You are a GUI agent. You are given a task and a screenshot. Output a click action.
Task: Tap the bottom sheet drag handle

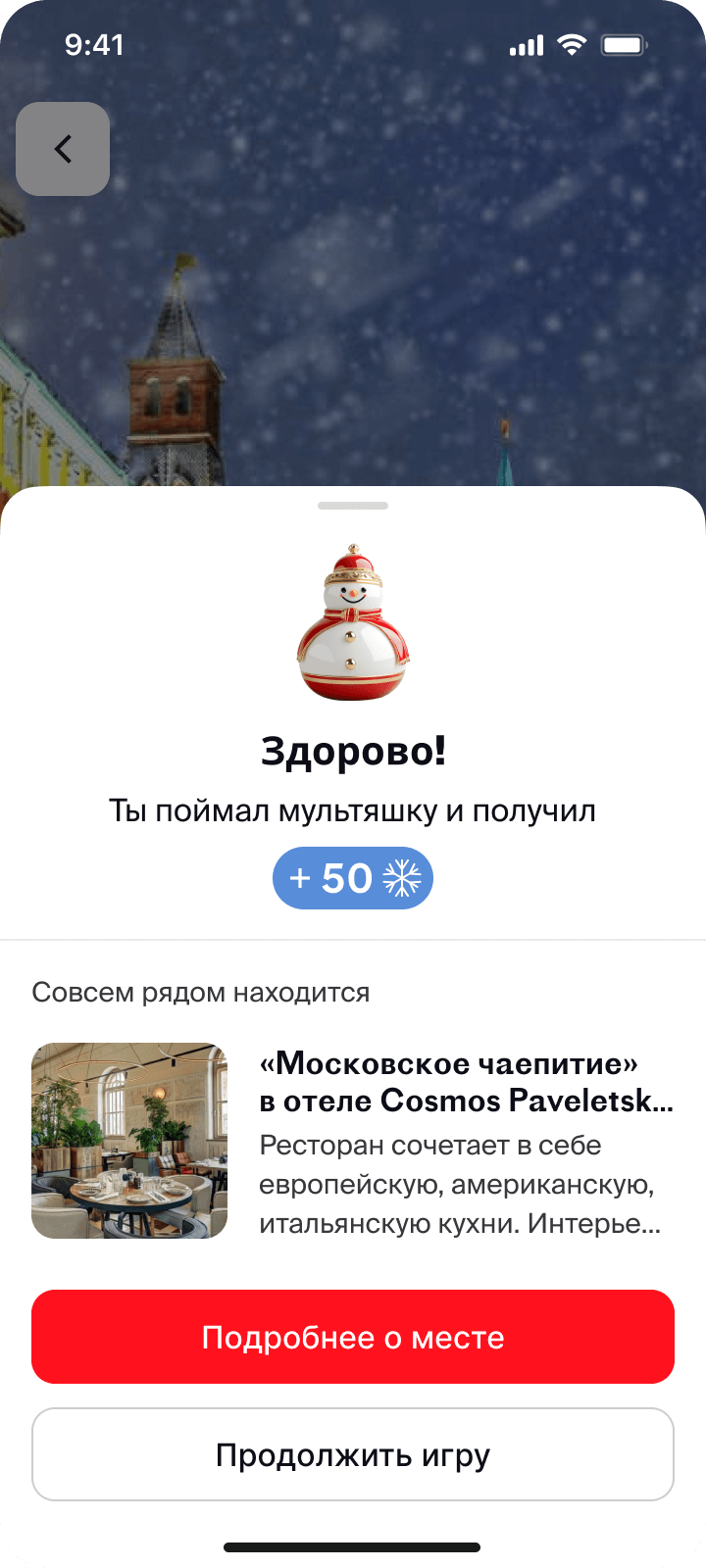pos(353,506)
